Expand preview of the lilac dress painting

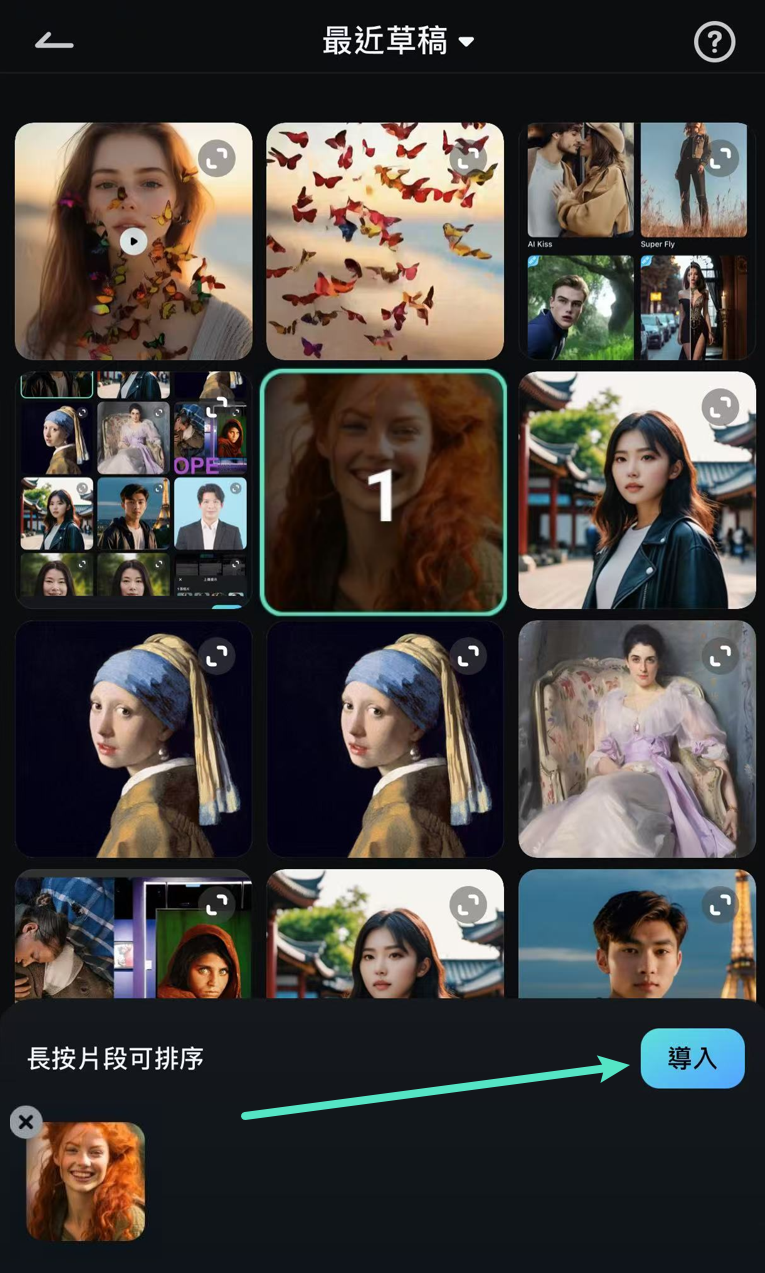[x=720, y=656]
